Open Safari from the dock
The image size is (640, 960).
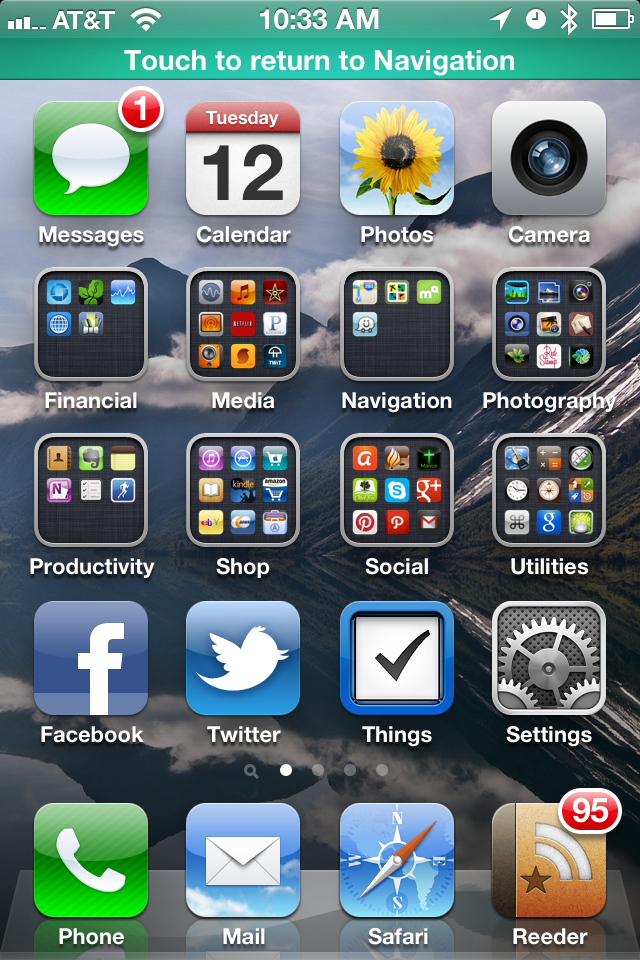(397, 860)
